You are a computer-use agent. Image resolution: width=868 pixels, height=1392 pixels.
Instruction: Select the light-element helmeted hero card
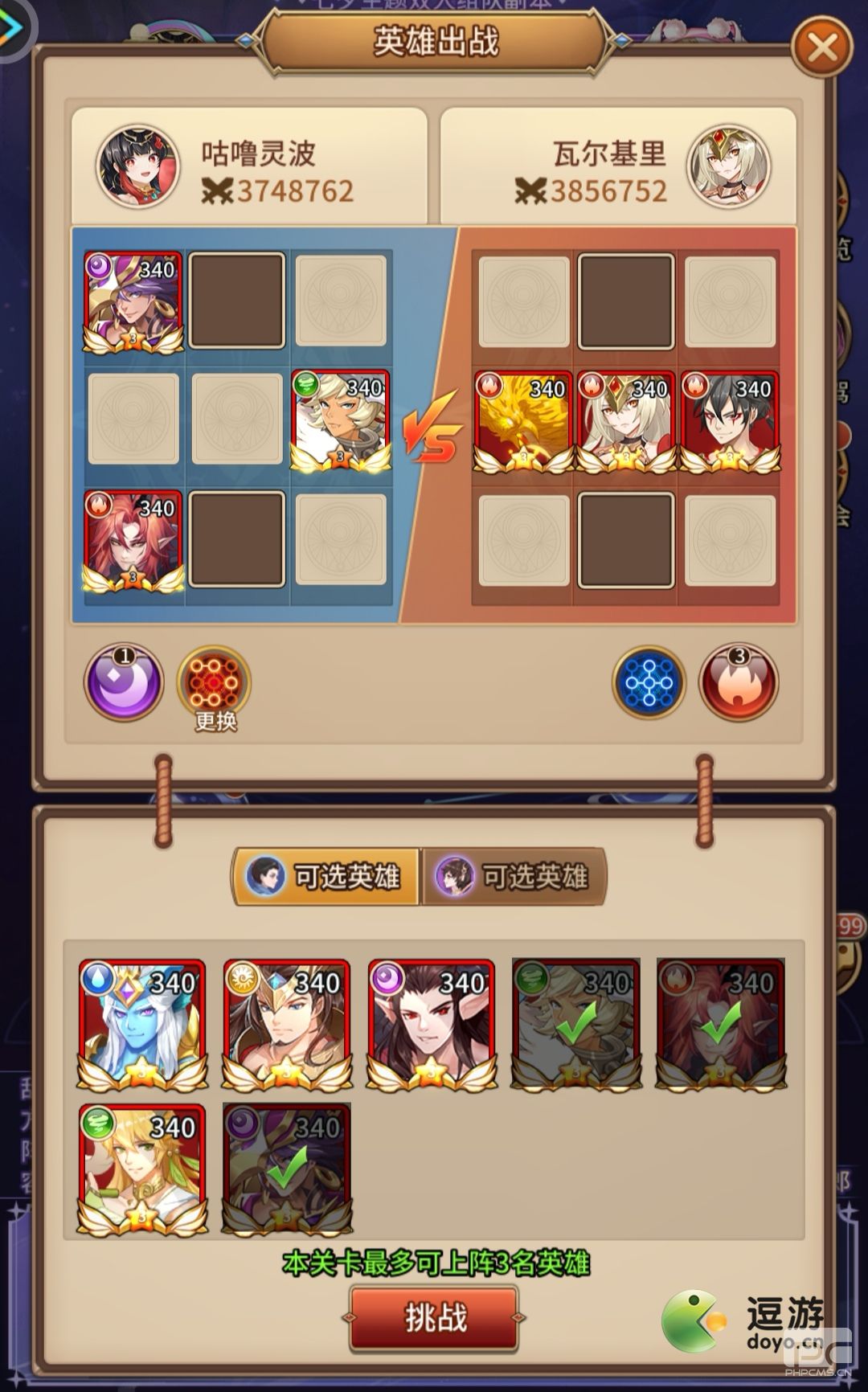click(x=287, y=1024)
